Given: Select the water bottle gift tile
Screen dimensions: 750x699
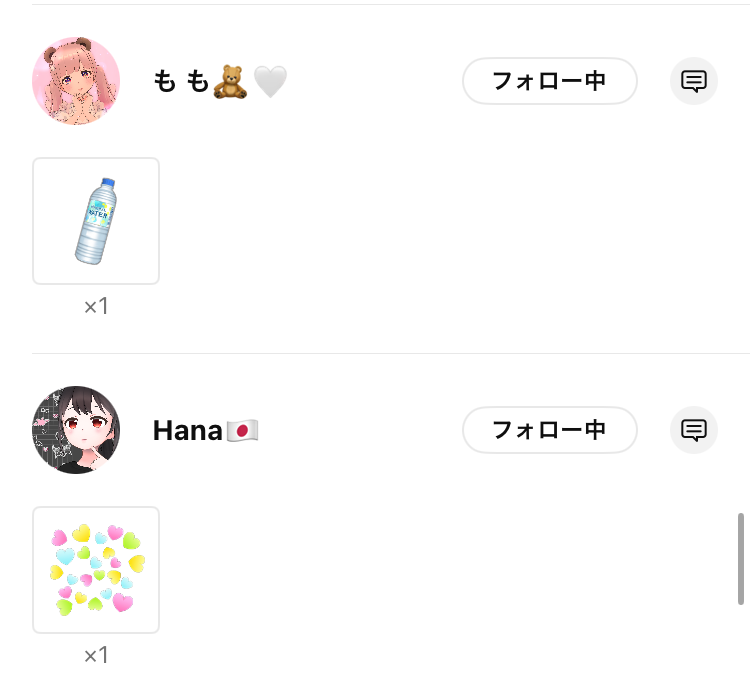Looking at the screenshot, I should (x=96, y=221).
